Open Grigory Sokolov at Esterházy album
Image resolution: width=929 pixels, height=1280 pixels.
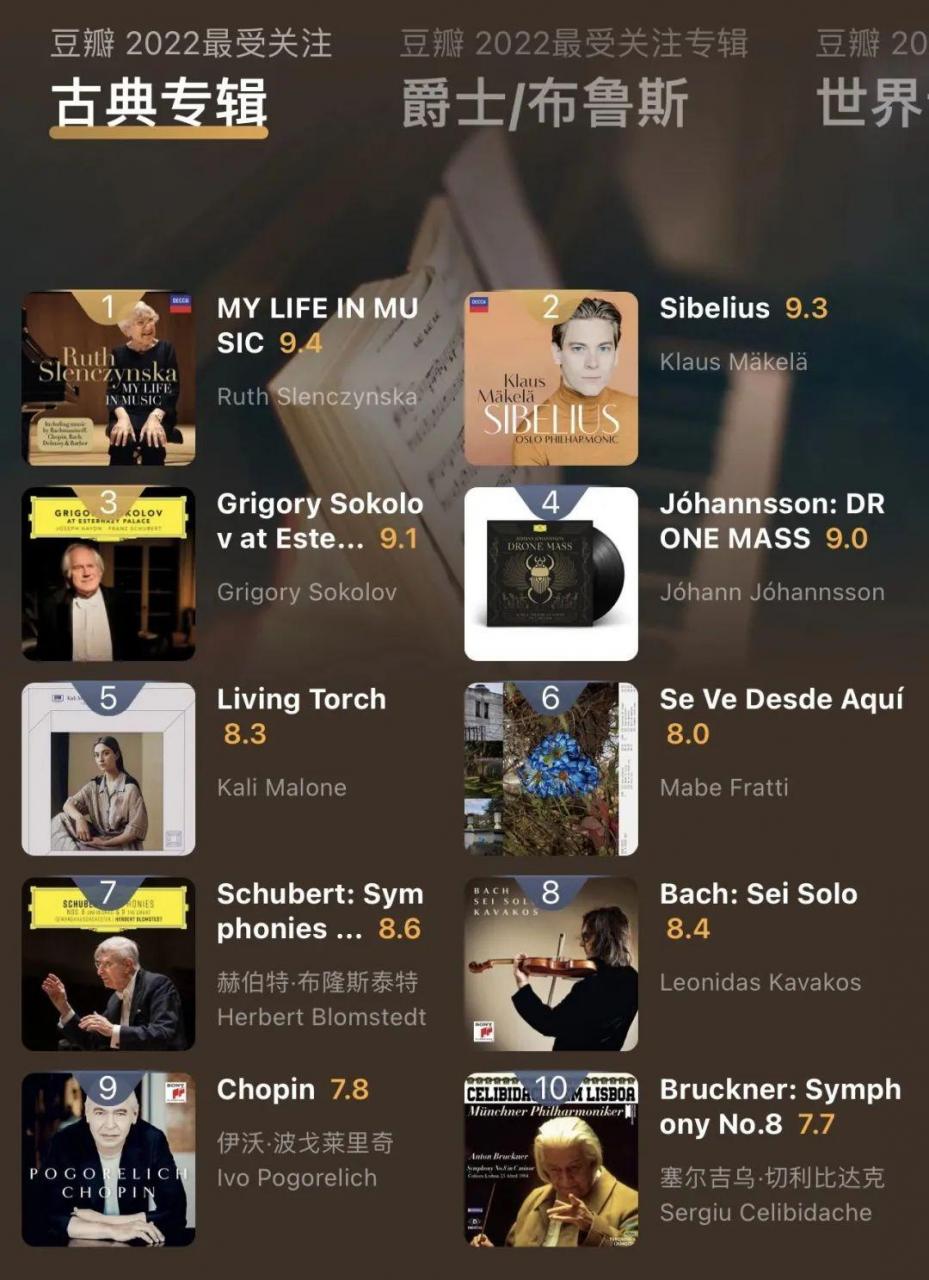(x=109, y=574)
